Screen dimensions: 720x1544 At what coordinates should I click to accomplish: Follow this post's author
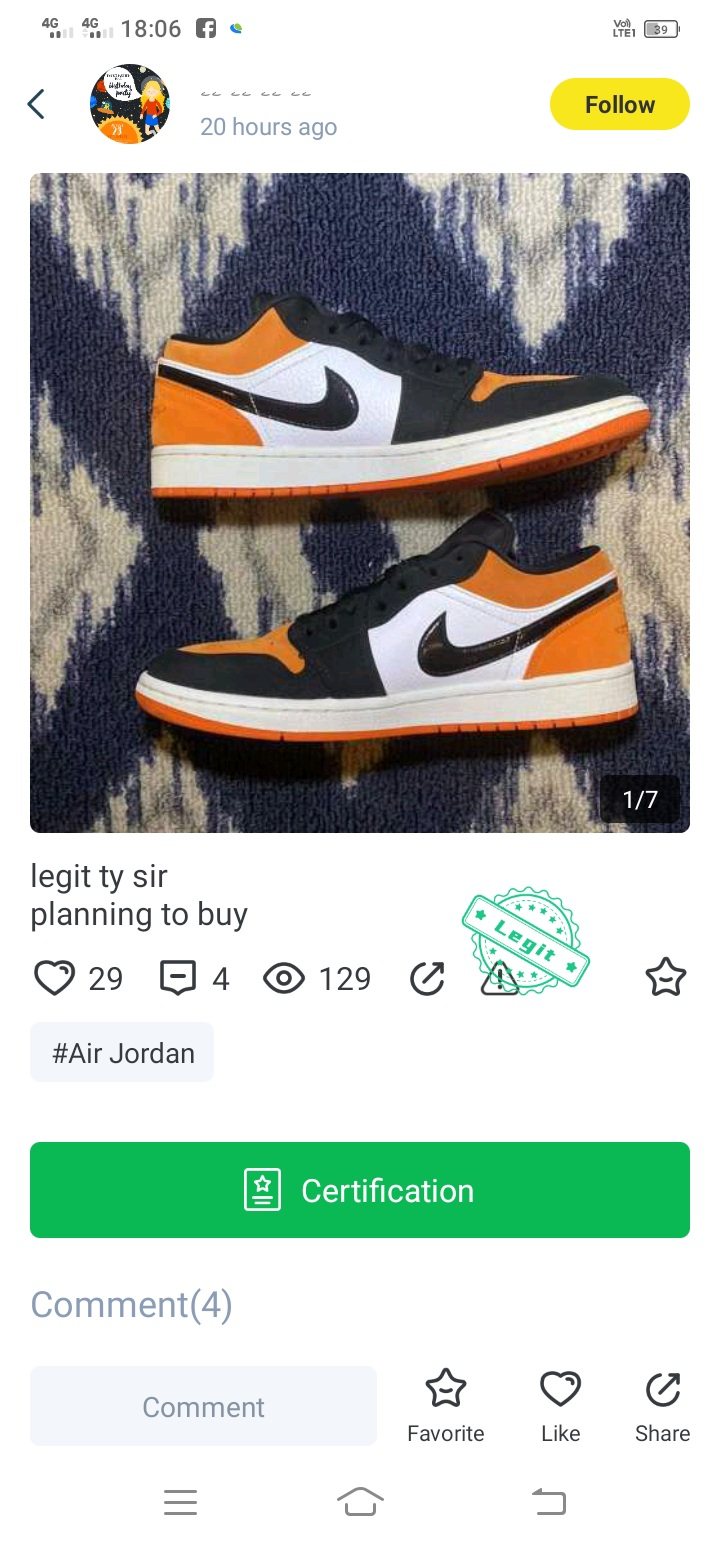coord(619,105)
